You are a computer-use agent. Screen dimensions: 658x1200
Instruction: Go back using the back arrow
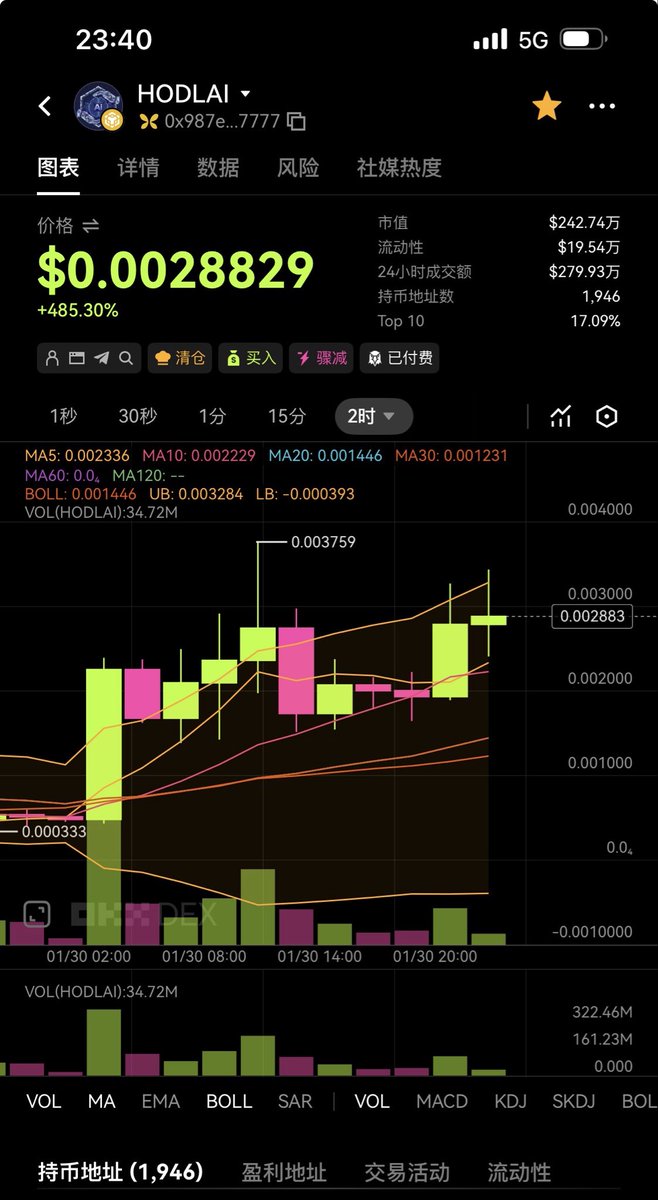coord(45,106)
